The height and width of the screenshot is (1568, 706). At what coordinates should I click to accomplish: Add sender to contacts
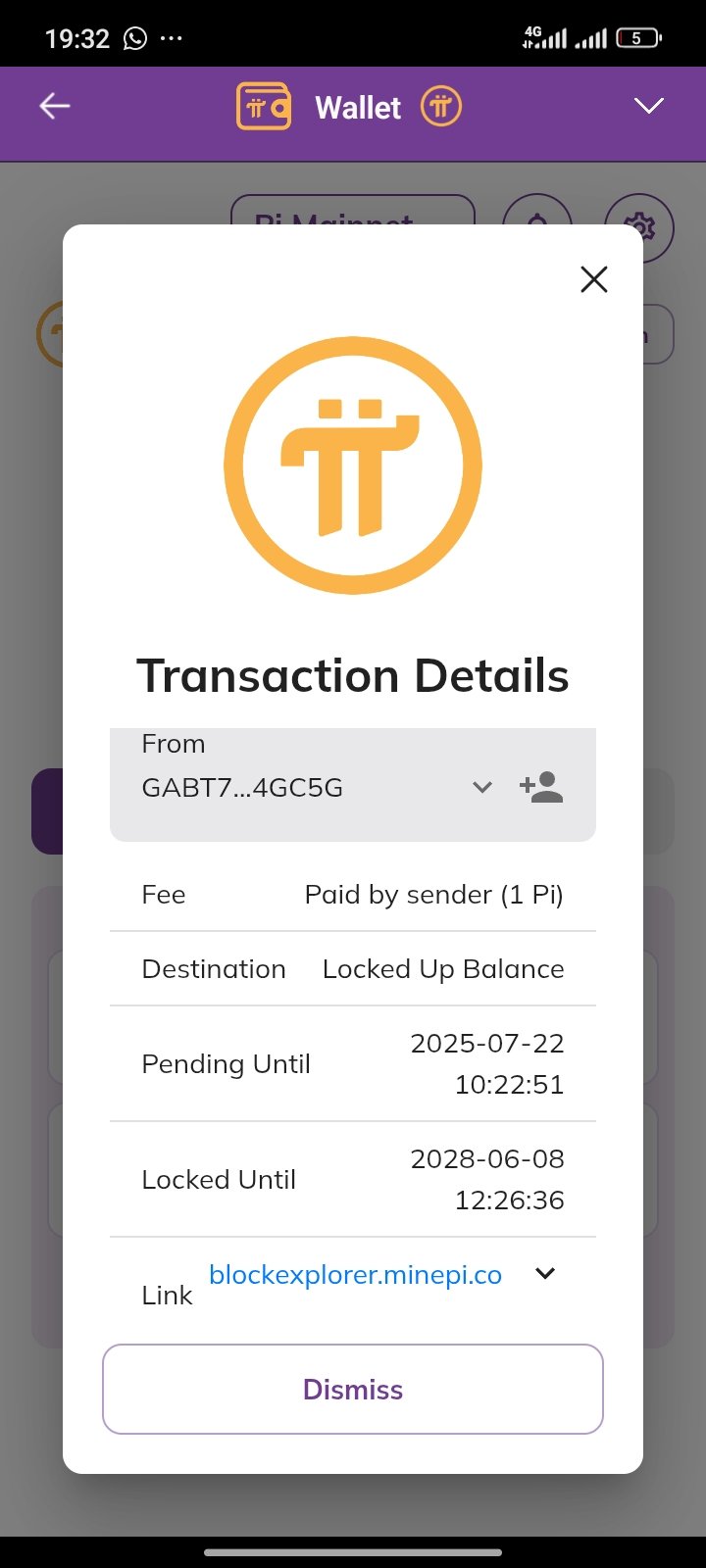pos(541,787)
